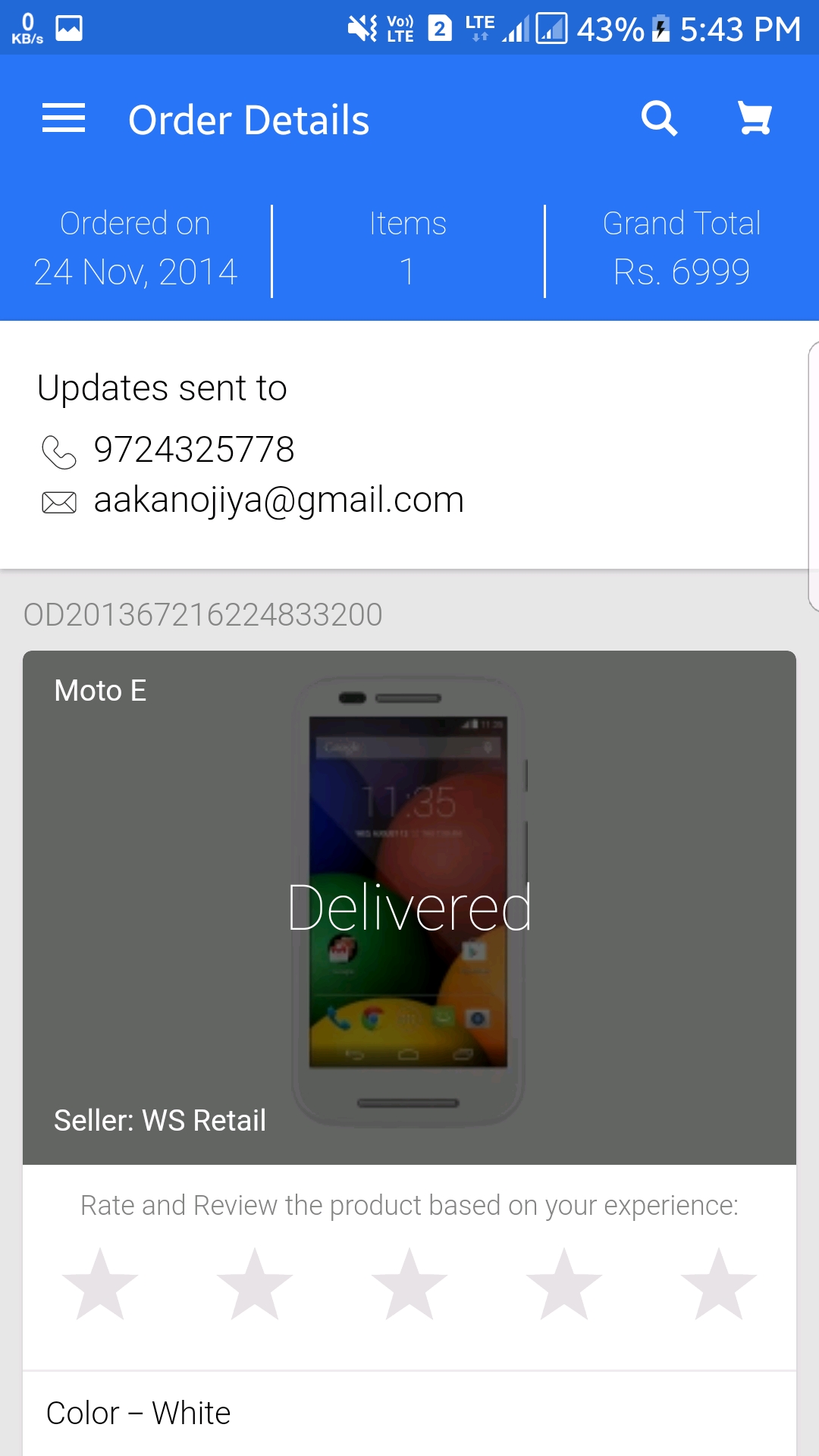Open the shopping cart
819x1456 pixels.
point(755,119)
